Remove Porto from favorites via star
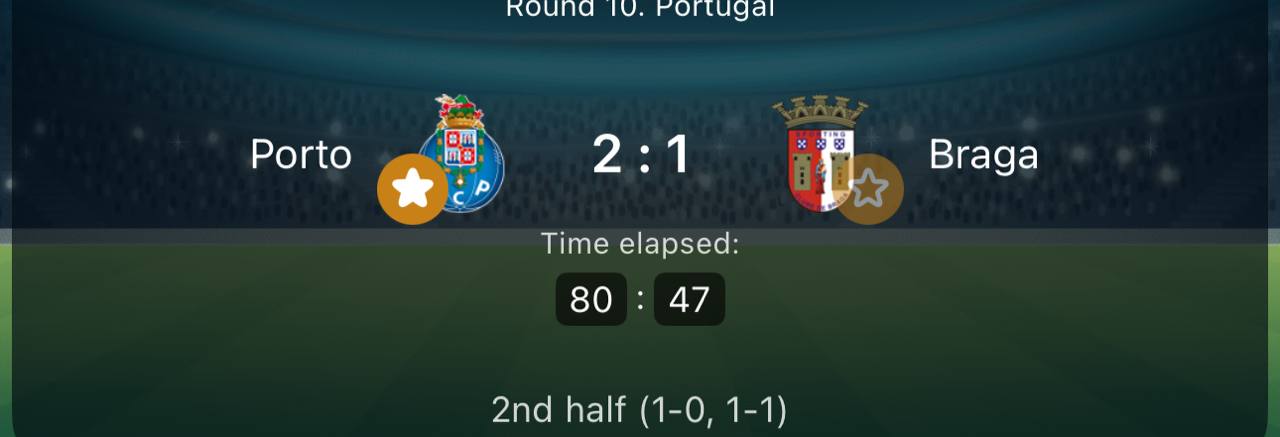Screen dimensions: 1280x437 [412, 189]
